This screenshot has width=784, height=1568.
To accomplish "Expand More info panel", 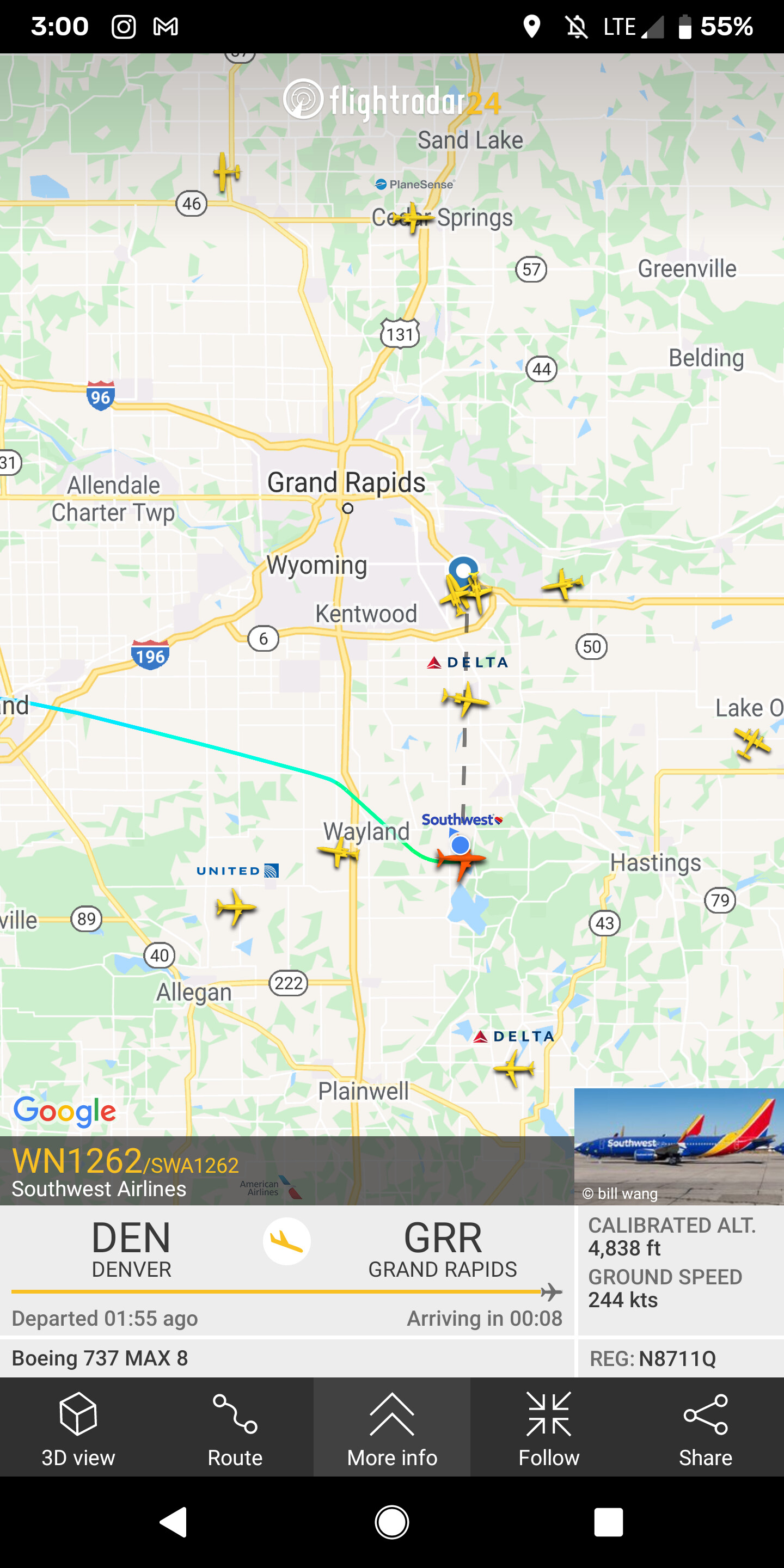I will click(392, 1427).
